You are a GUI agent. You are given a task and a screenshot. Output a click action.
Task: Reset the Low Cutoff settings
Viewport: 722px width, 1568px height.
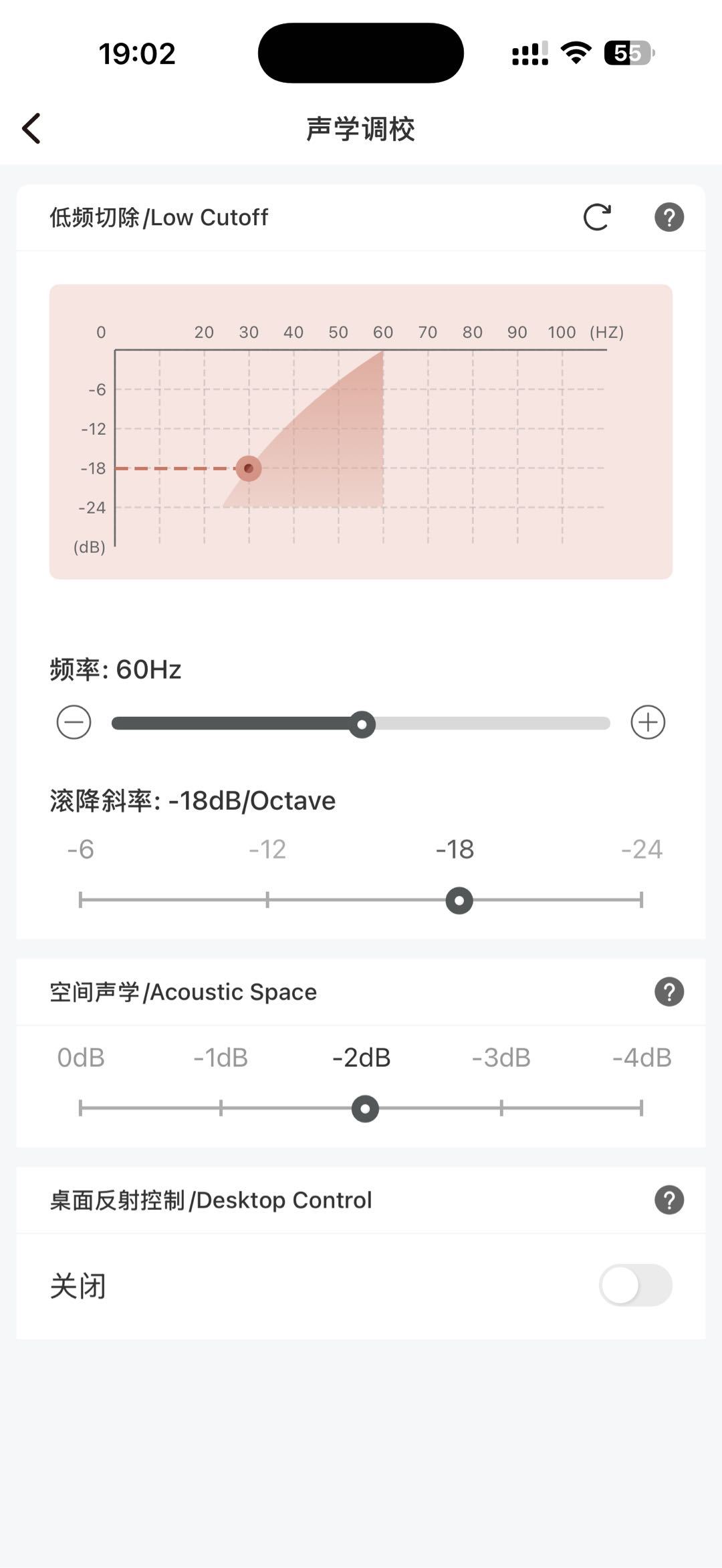(x=596, y=217)
